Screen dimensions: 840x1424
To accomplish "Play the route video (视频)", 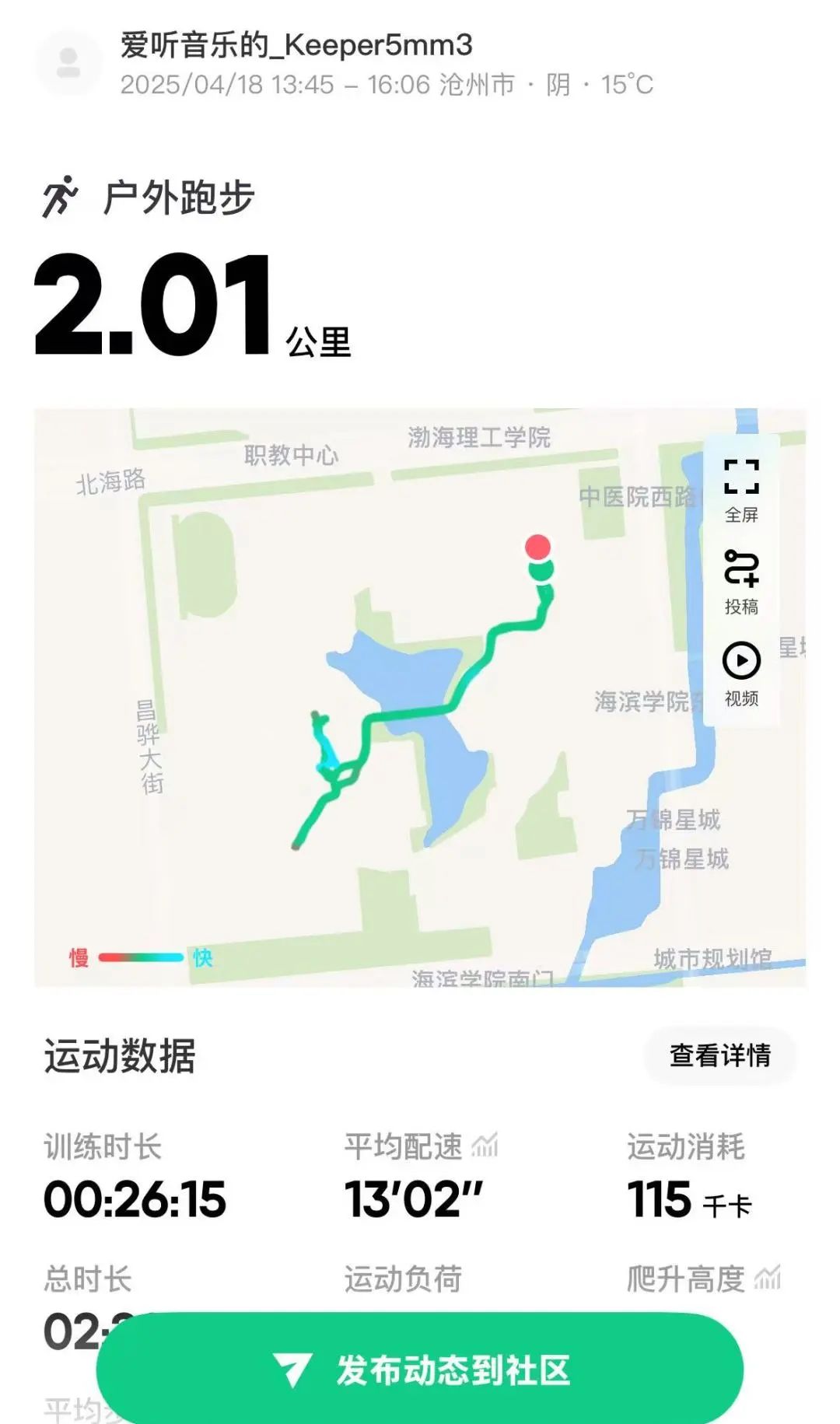I will (741, 674).
